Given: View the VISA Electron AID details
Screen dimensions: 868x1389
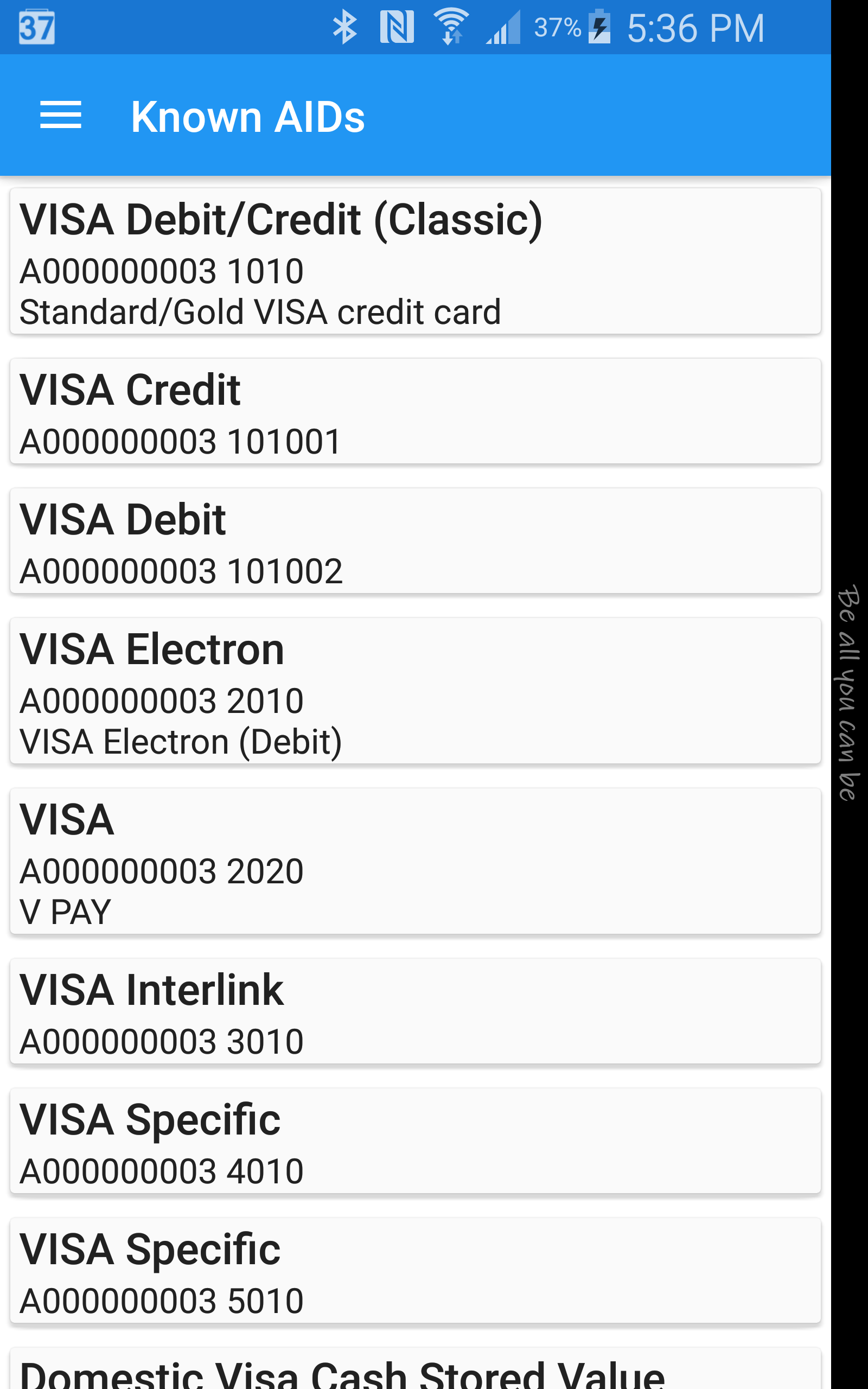Looking at the screenshot, I should pos(415,691).
